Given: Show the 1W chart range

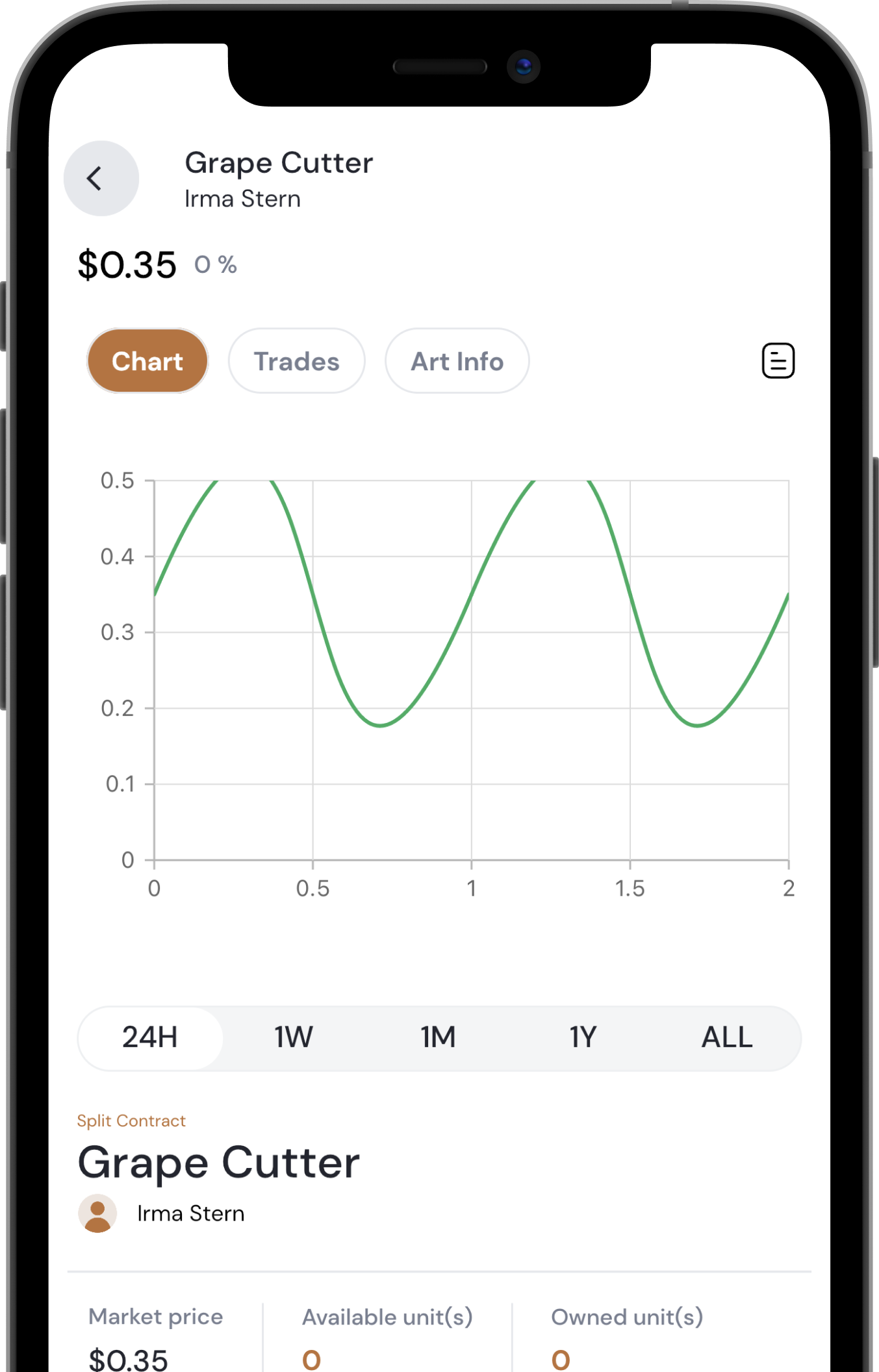Looking at the screenshot, I should 294,1037.
